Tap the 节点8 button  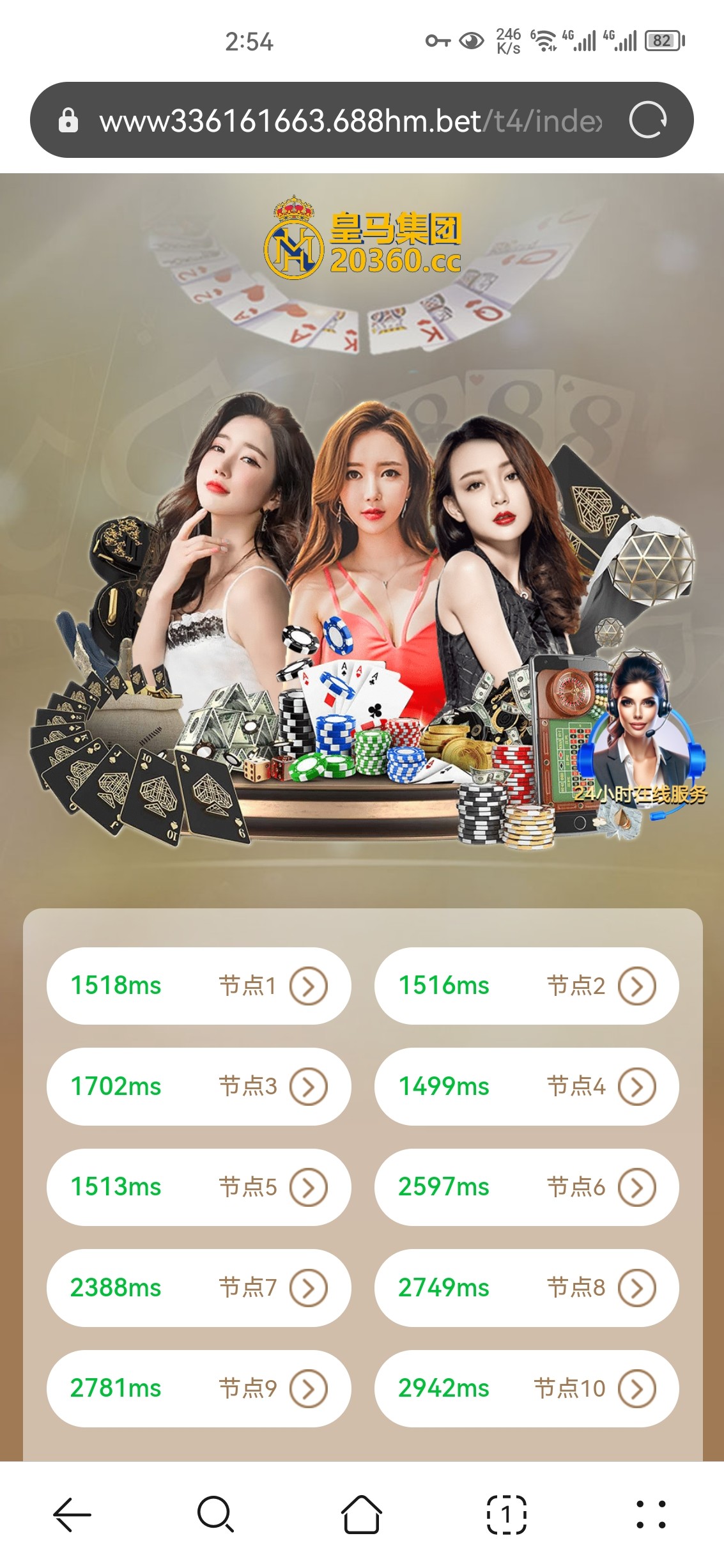click(526, 1287)
